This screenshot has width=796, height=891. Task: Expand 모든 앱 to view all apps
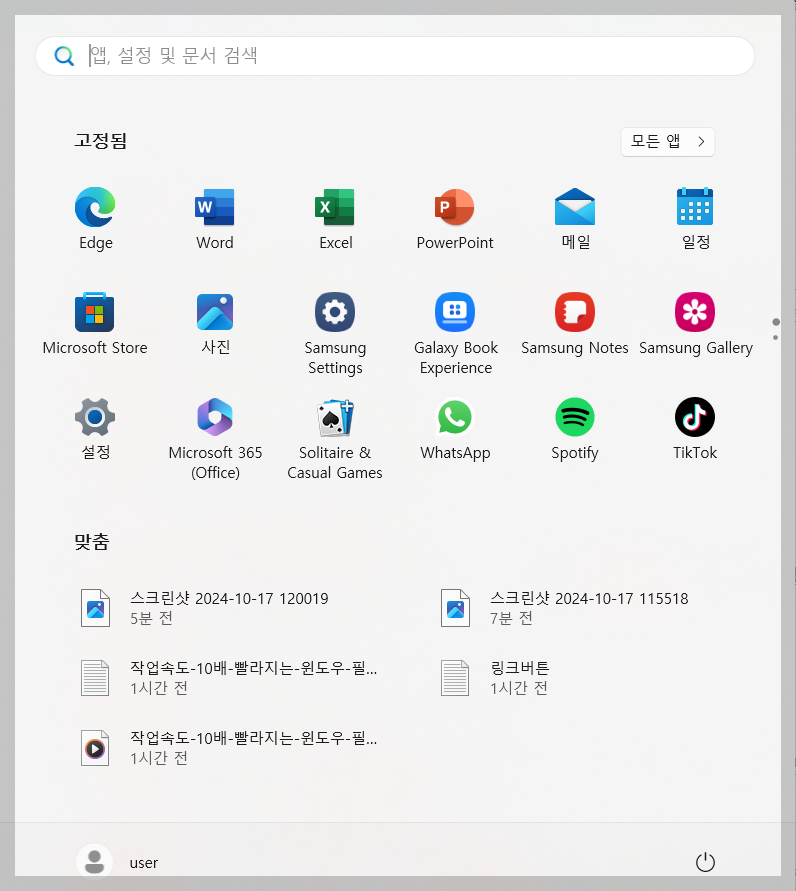click(x=667, y=142)
